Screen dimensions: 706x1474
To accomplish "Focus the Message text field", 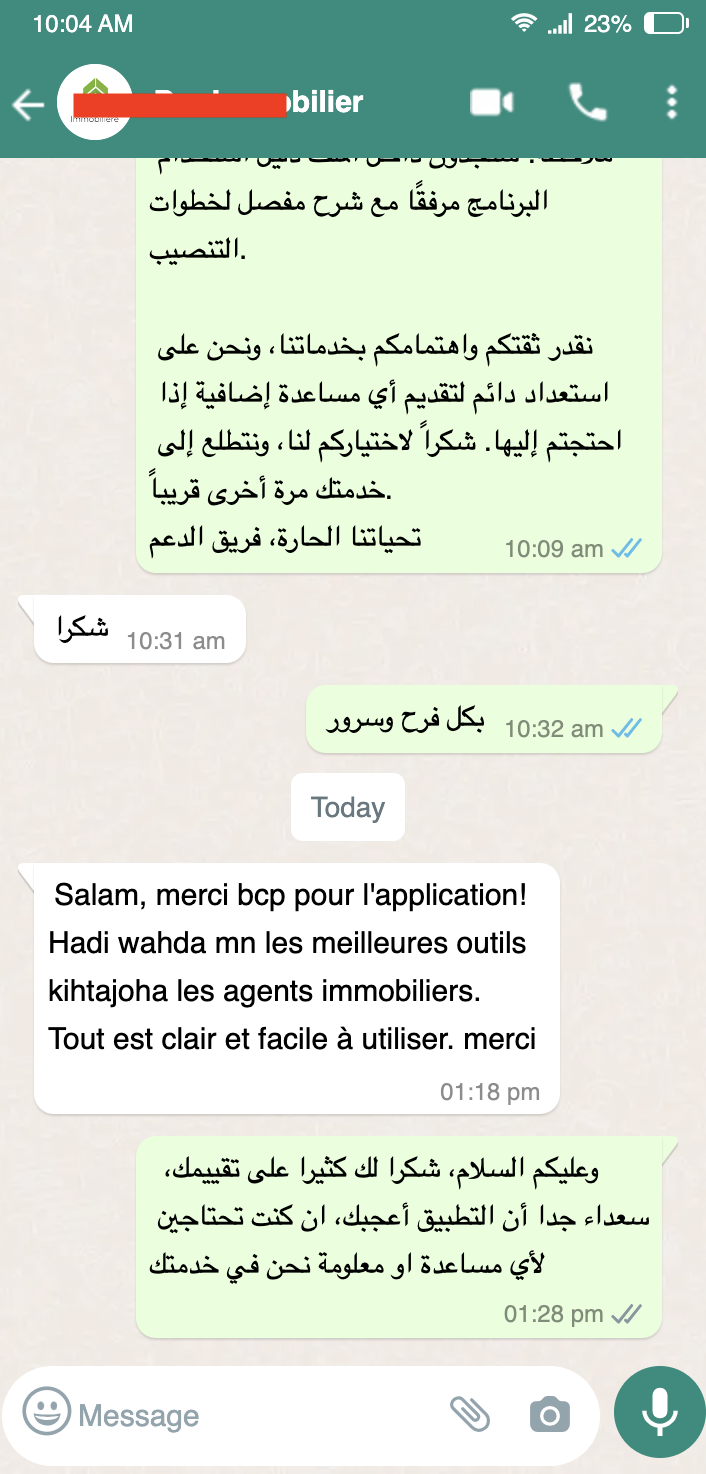I will (x=250, y=1415).
